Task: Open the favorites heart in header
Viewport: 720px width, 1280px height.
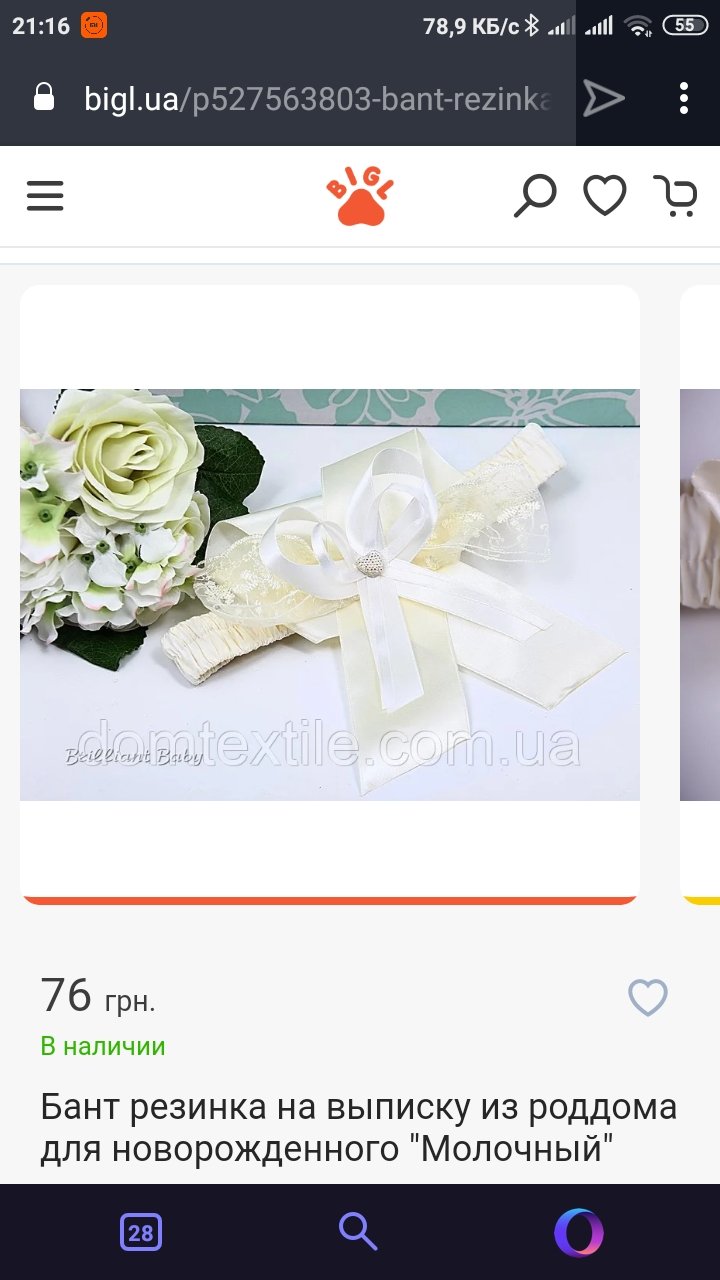Action: click(605, 195)
